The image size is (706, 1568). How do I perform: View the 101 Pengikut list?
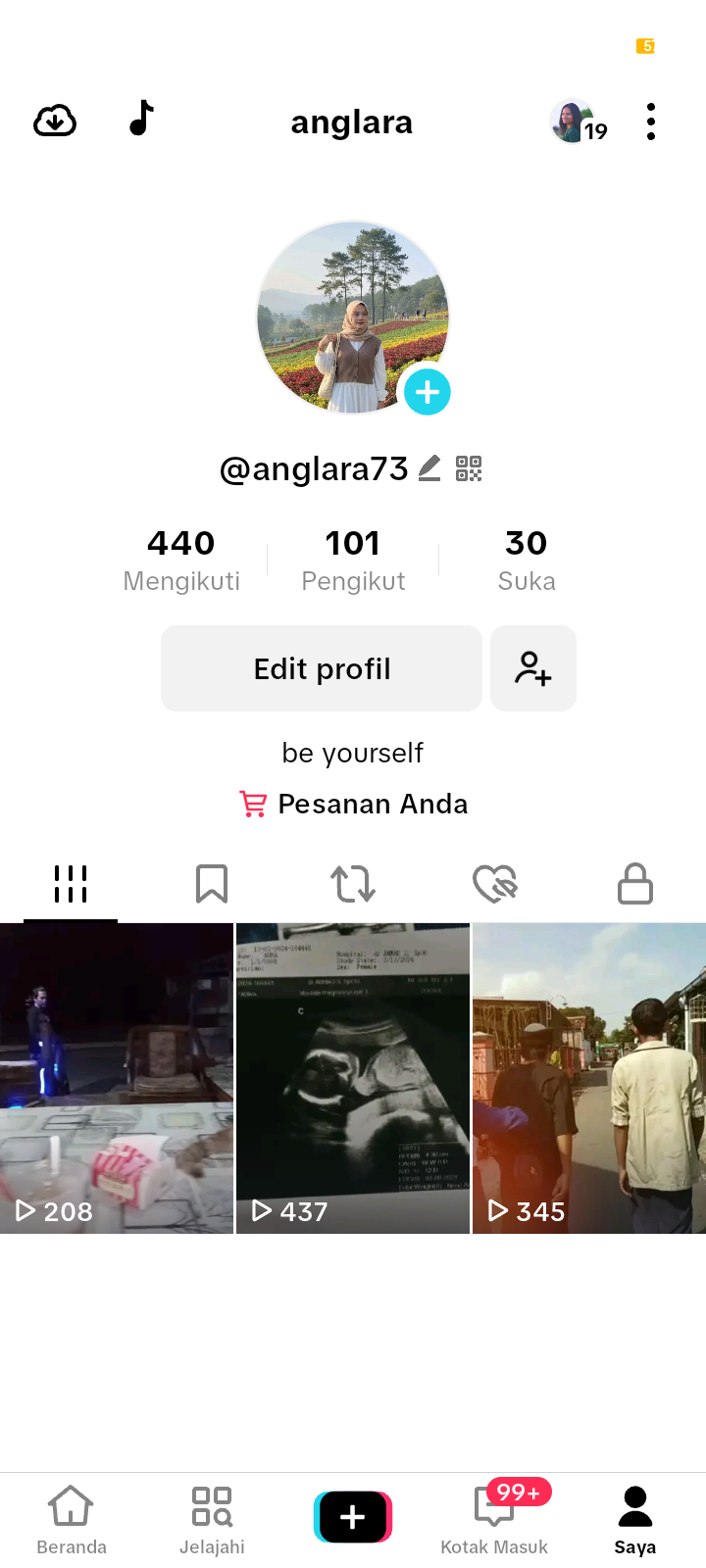click(353, 560)
